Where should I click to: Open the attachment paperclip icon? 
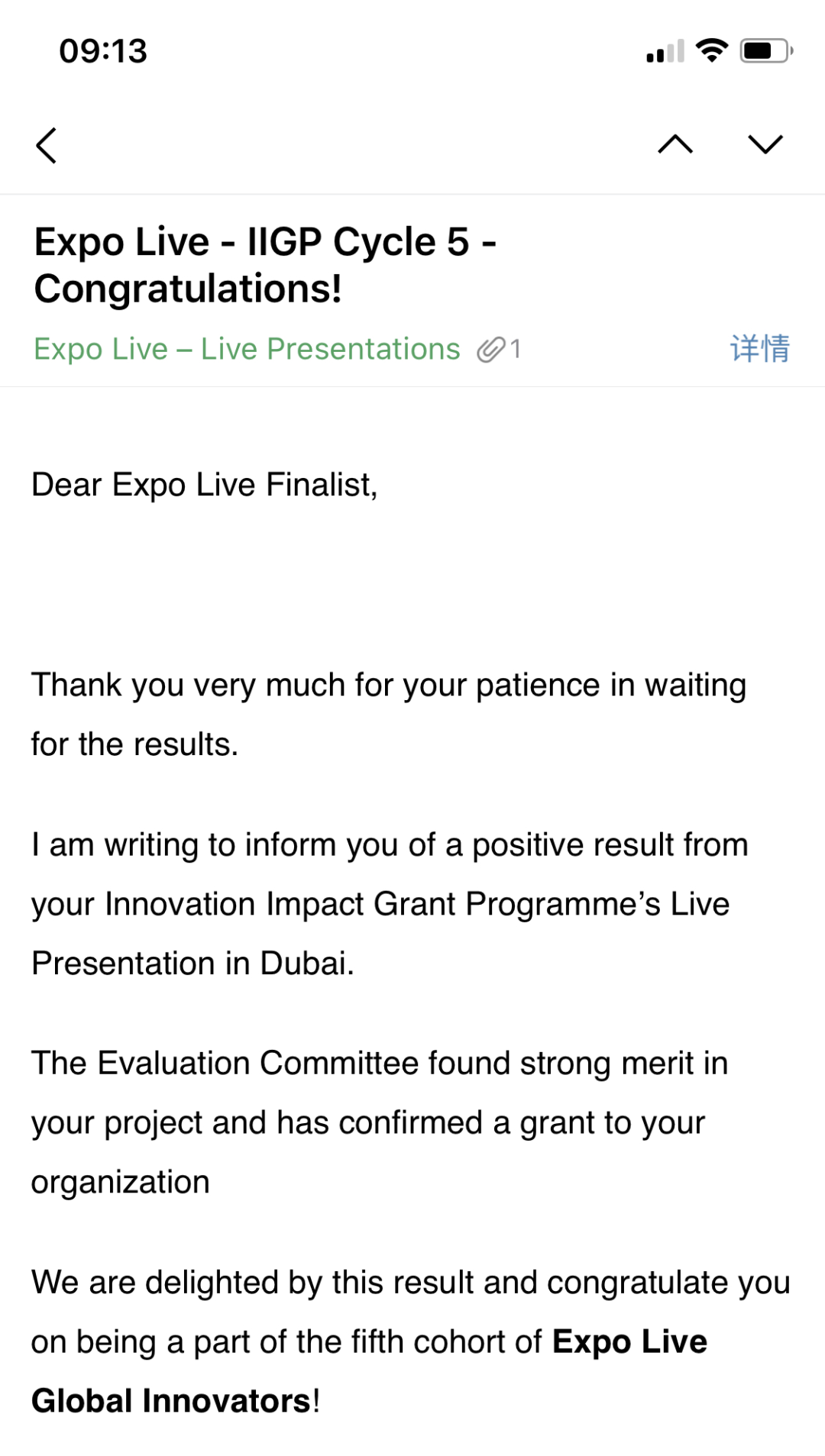coord(492,350)
